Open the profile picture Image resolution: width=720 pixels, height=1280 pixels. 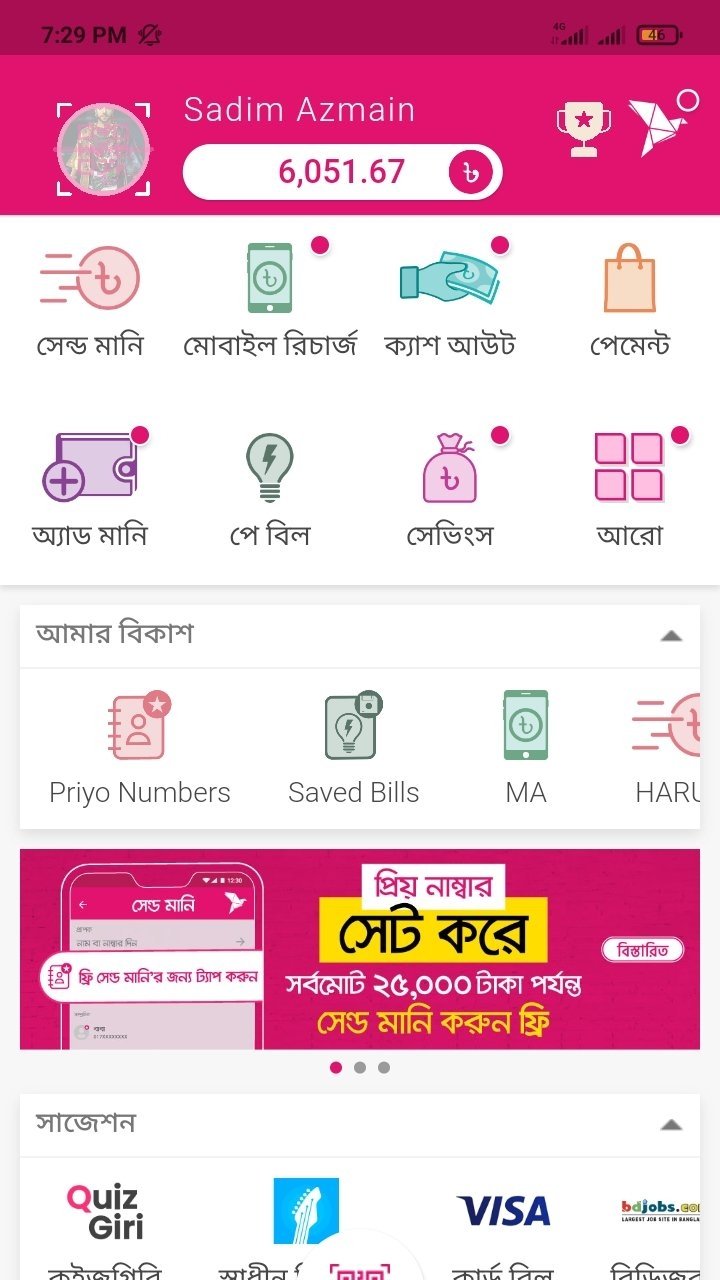coord(103,147)
